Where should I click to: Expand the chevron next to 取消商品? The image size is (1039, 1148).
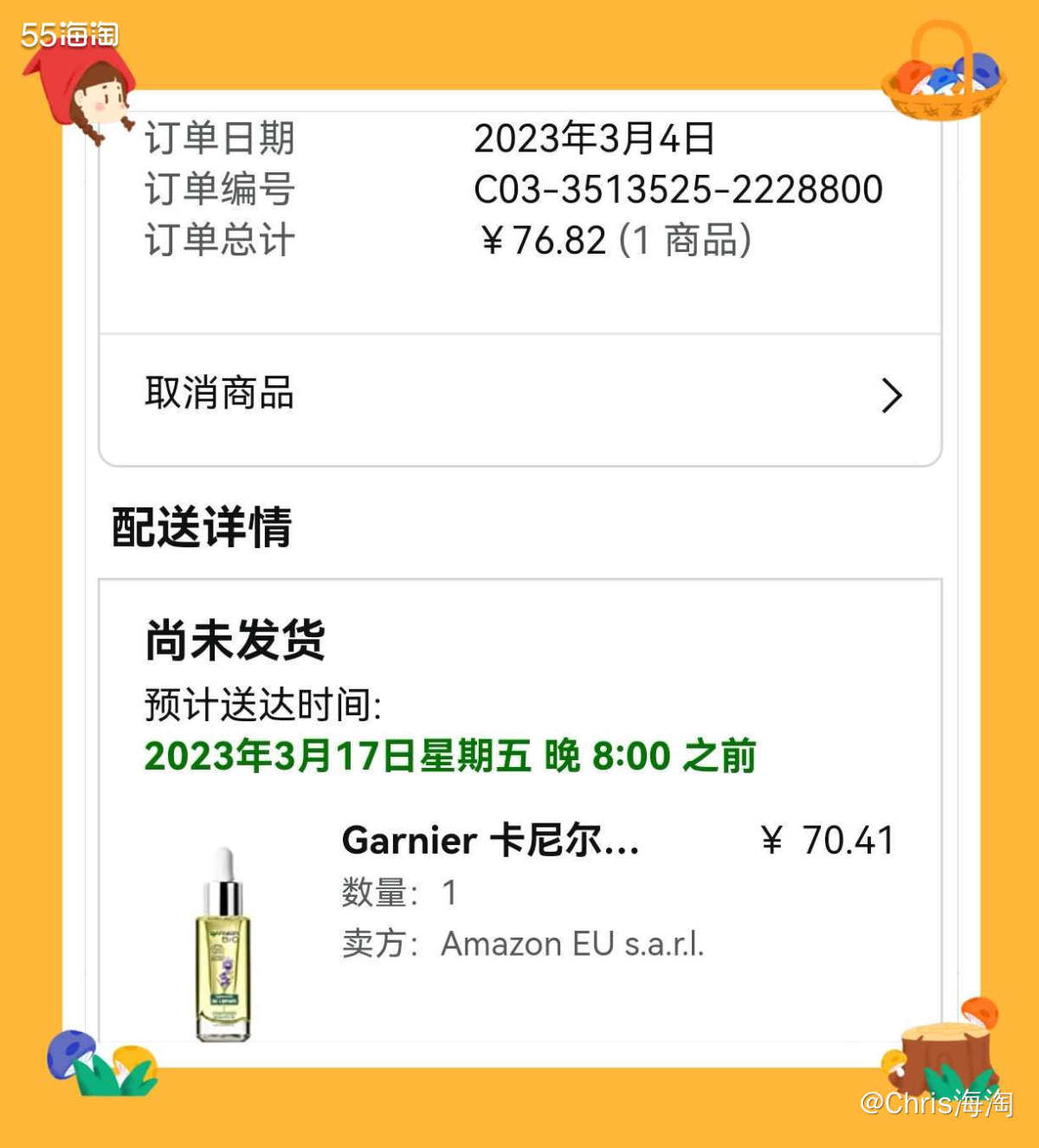click(892, 397)
